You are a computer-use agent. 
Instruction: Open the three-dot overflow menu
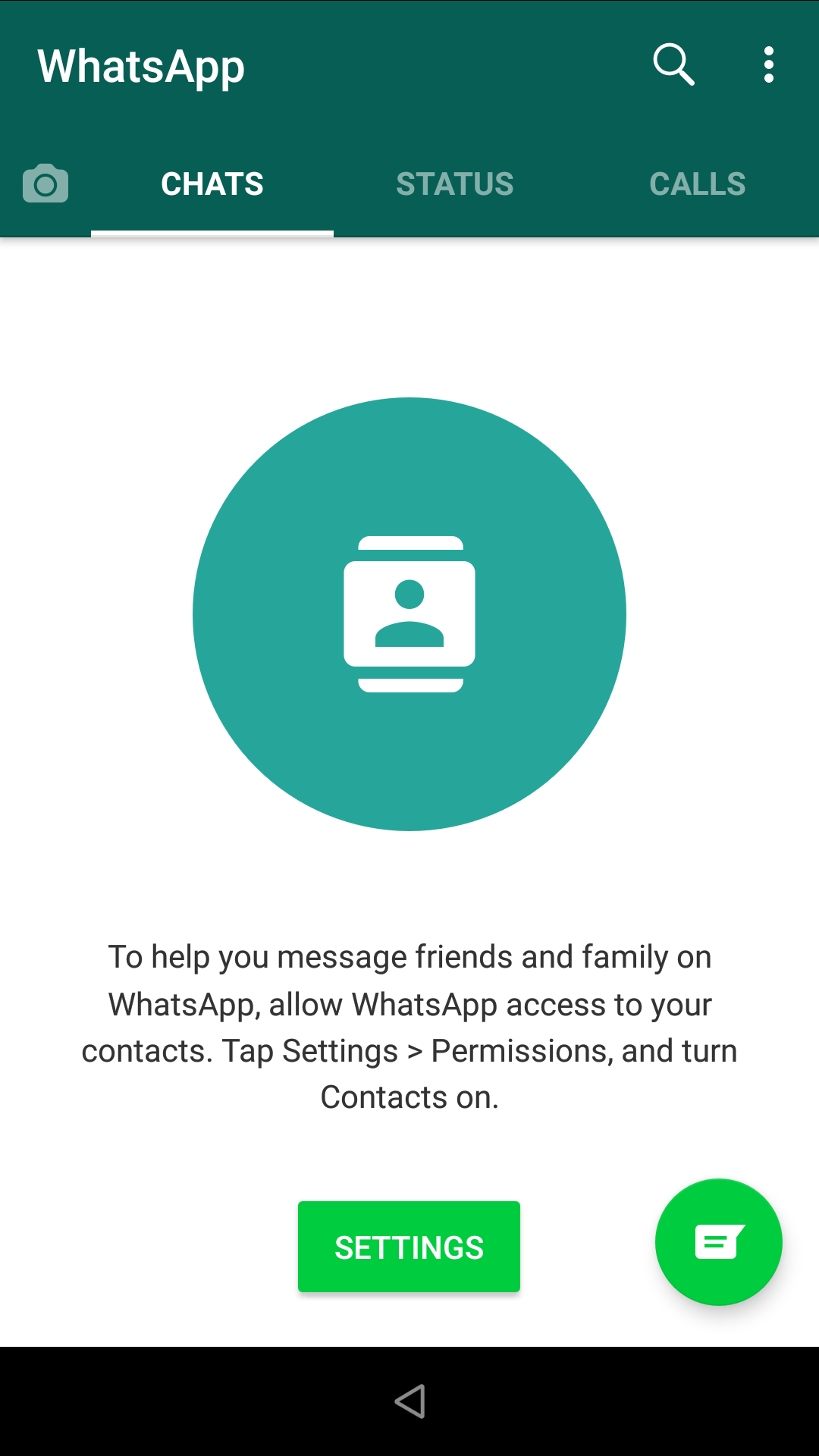pos(769,64)
